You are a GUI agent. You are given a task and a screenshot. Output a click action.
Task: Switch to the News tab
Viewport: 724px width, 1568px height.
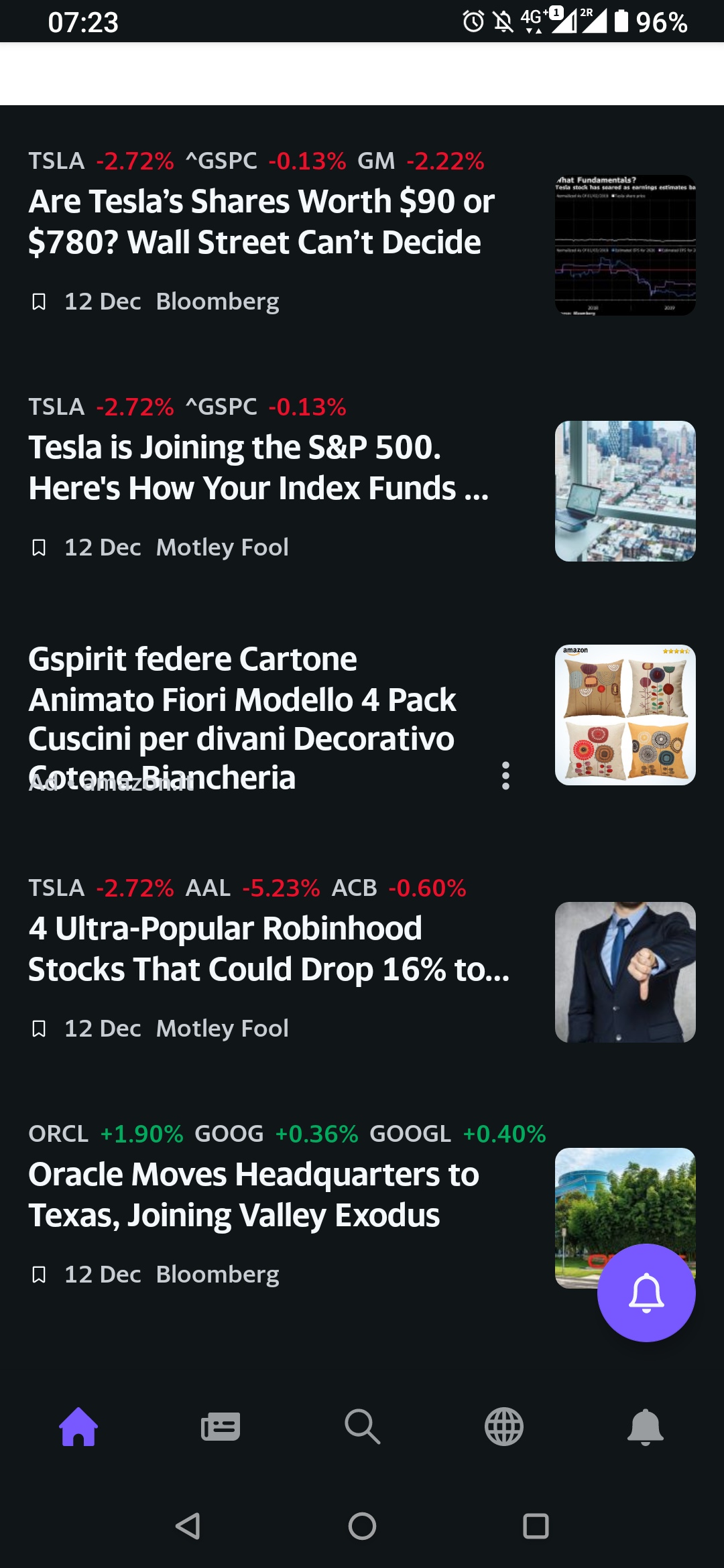pyautogui.click(x=221, y=1427)
